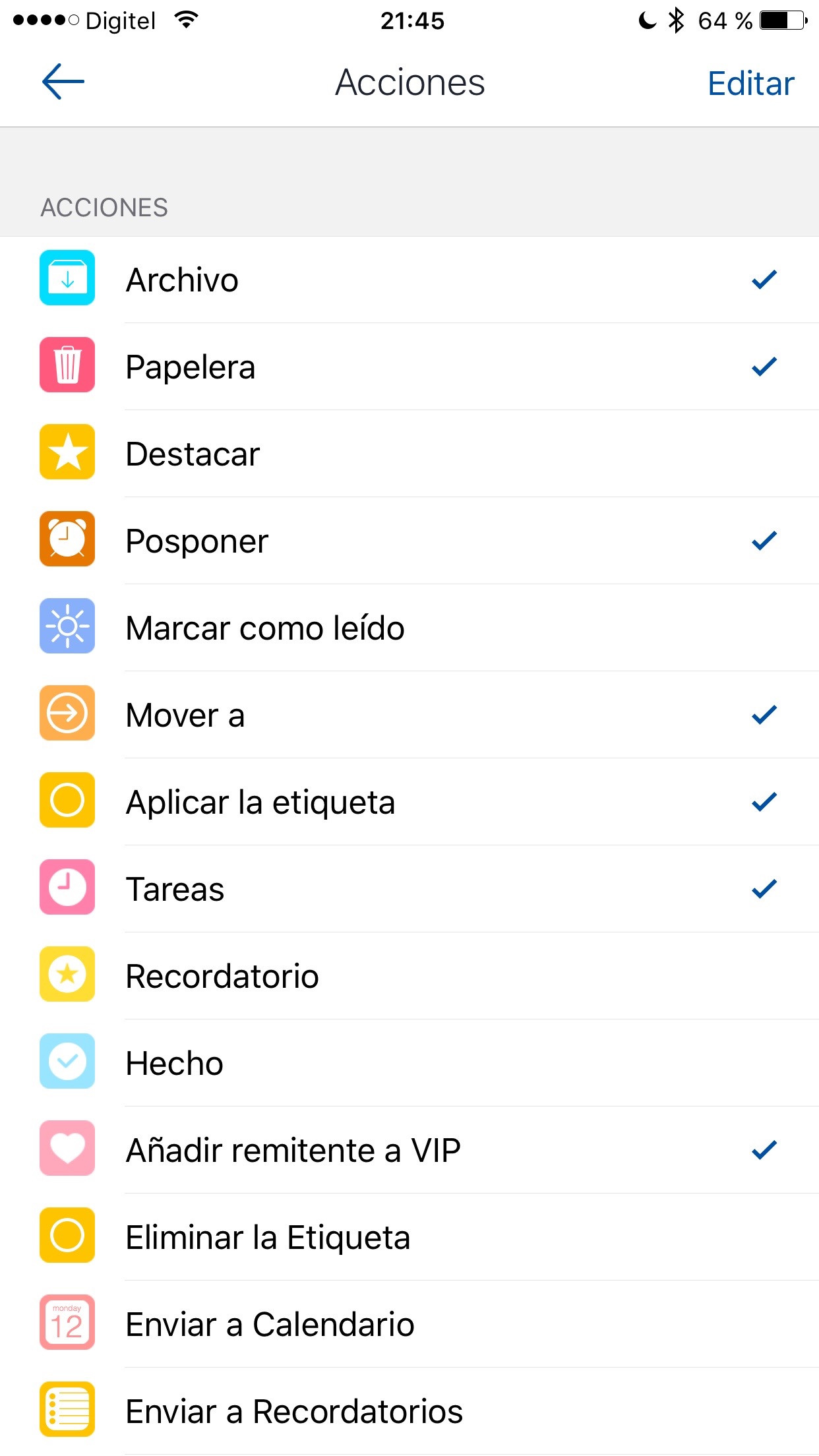The width and height of the screenshot is (819, 1456).
Task: Tap Editar to reorder actions
Action: tap(750, 84)
